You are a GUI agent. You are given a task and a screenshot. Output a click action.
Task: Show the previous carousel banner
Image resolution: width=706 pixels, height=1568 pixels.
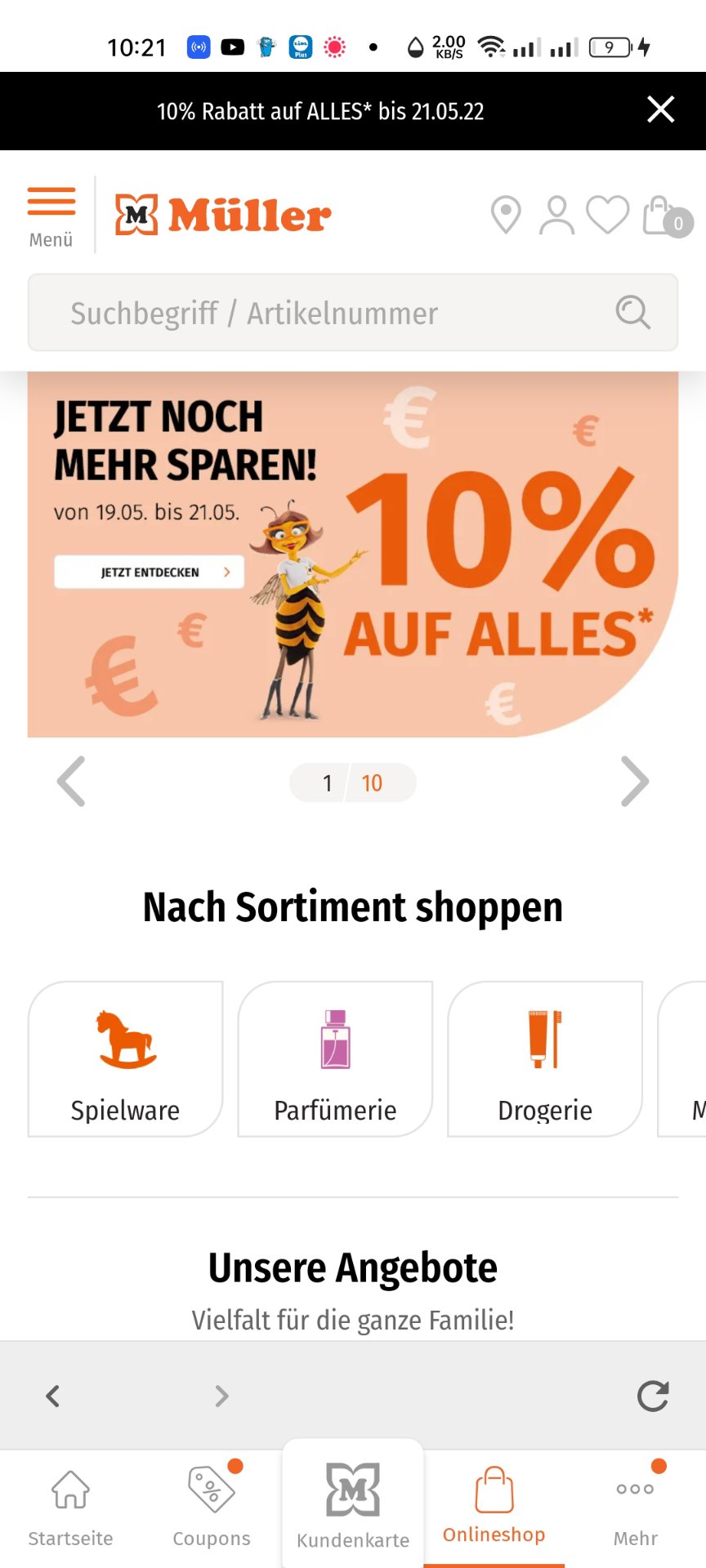pyautogui.click(x=71, y=782)
